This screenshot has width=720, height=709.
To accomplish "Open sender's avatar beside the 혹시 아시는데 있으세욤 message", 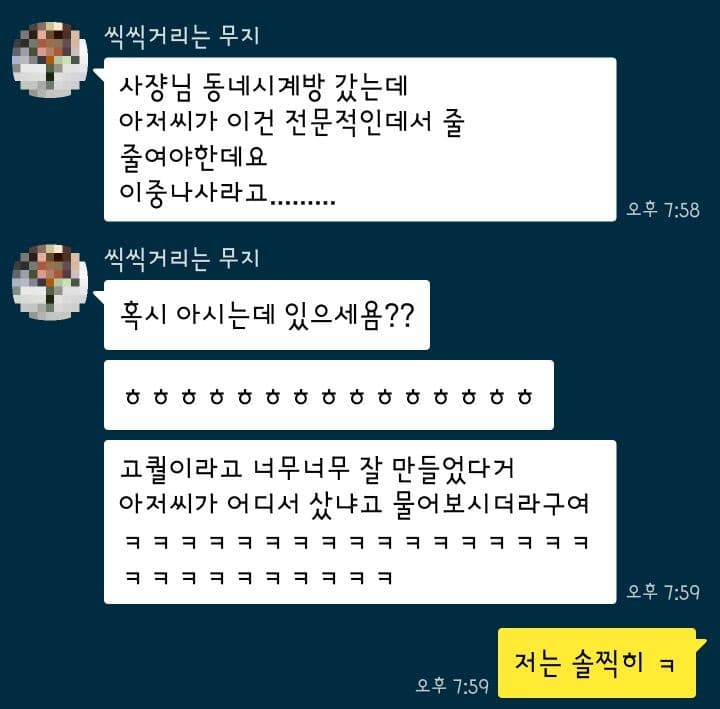I will coord(49,281).
